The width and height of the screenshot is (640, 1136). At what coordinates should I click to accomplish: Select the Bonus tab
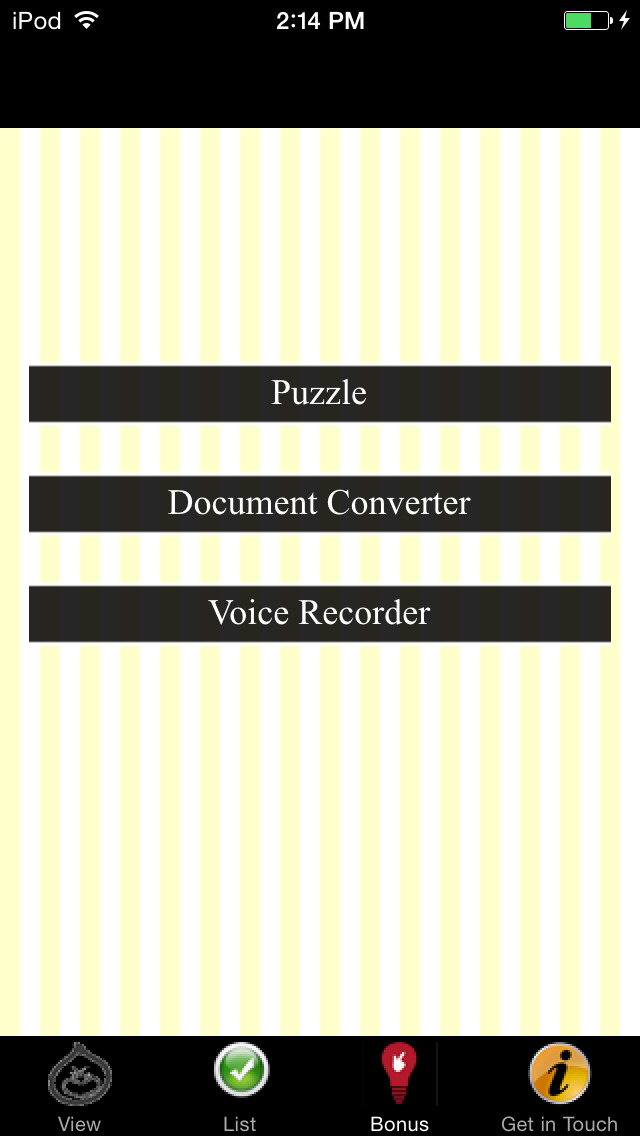(399, 1087)
